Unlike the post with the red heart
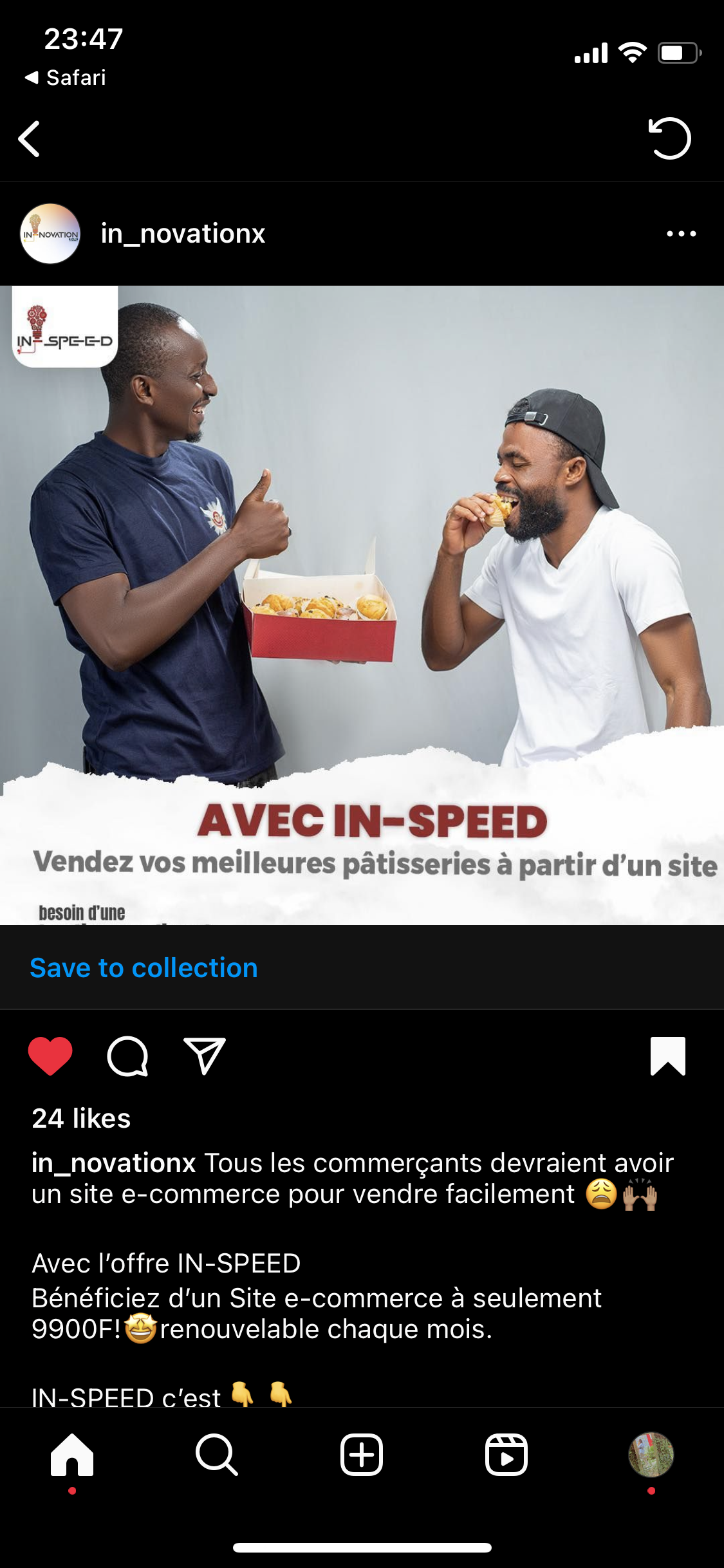 [x=50, y=1056]
